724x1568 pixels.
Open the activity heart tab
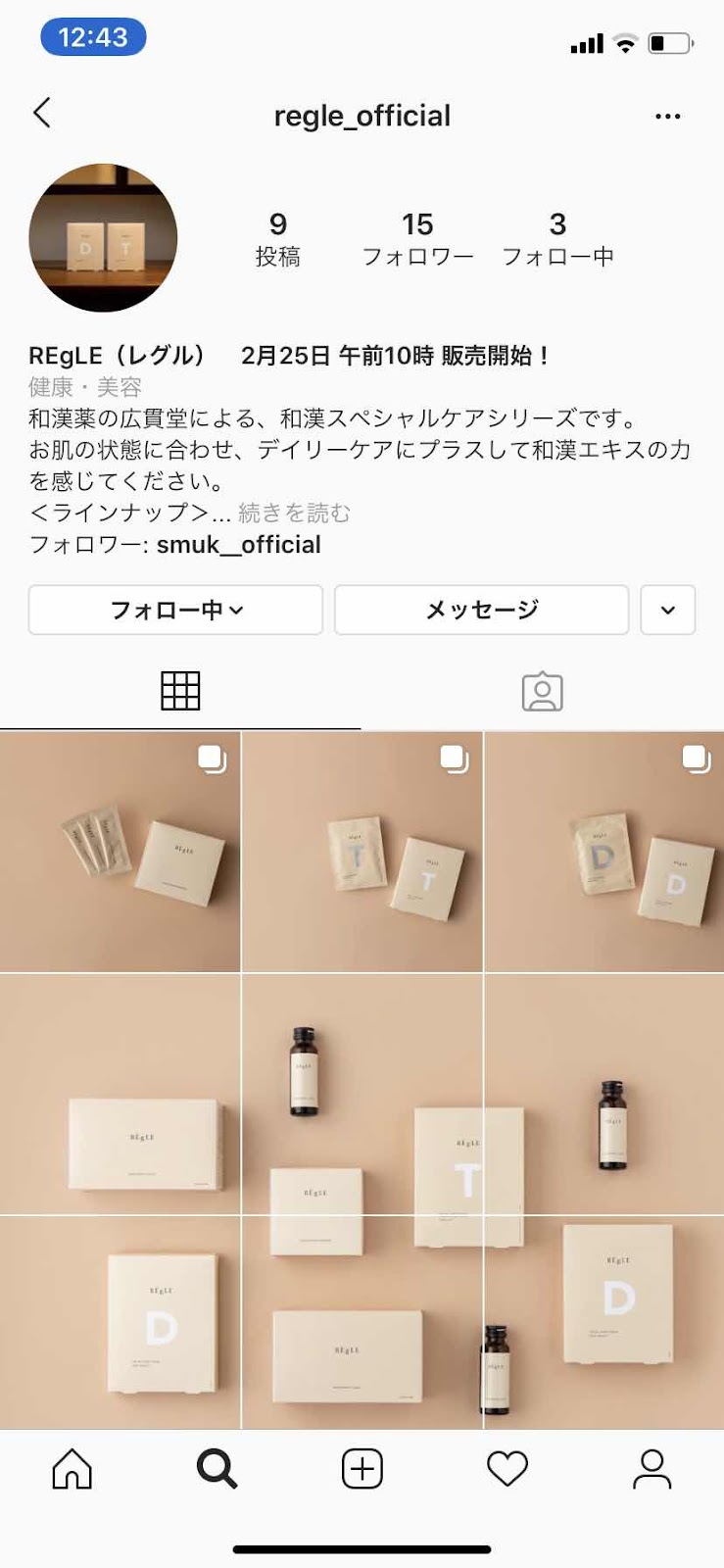pyautogui.click(x=507, y=1468)
